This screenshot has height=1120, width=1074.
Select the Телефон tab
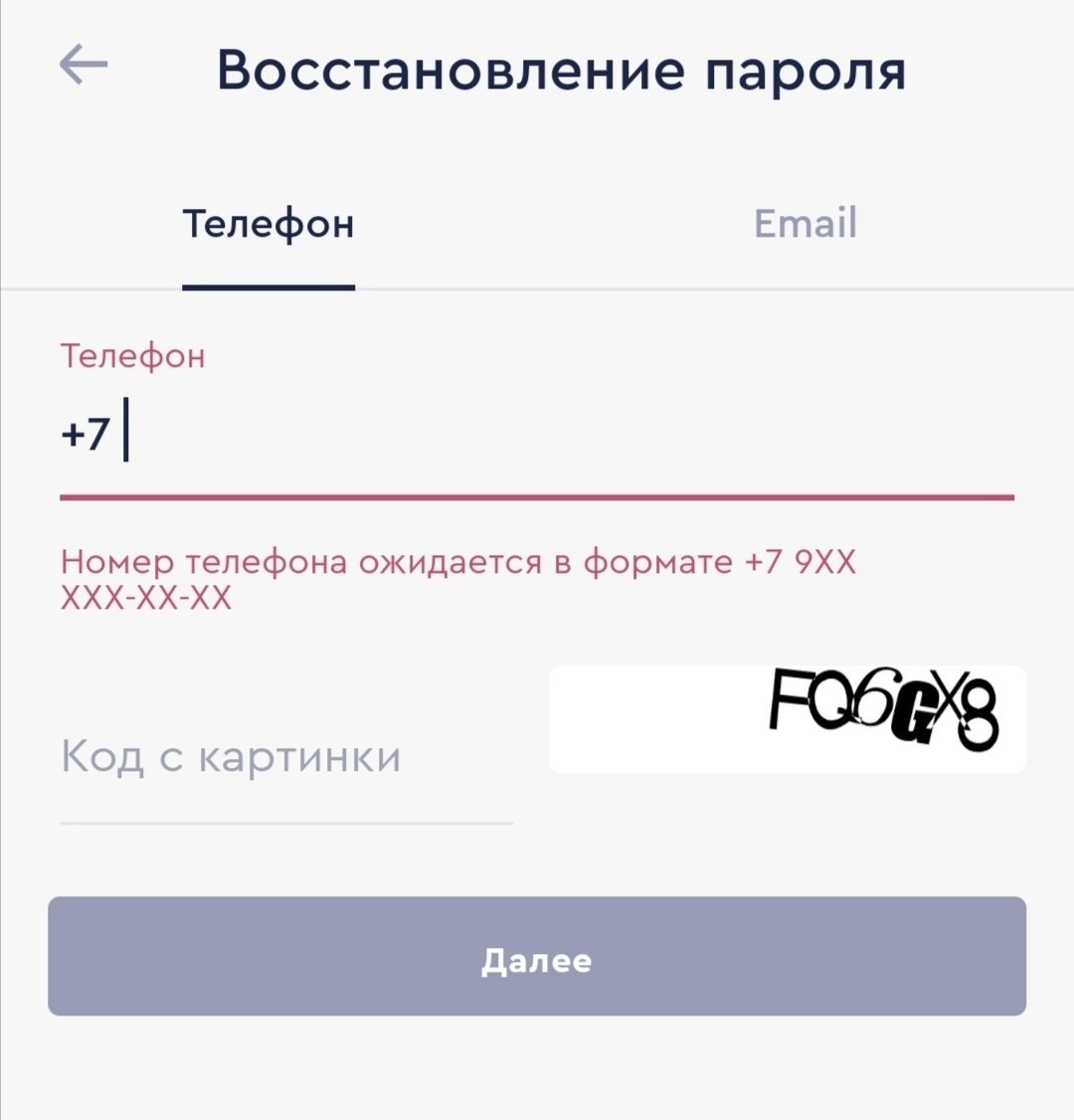pos(268,224)
